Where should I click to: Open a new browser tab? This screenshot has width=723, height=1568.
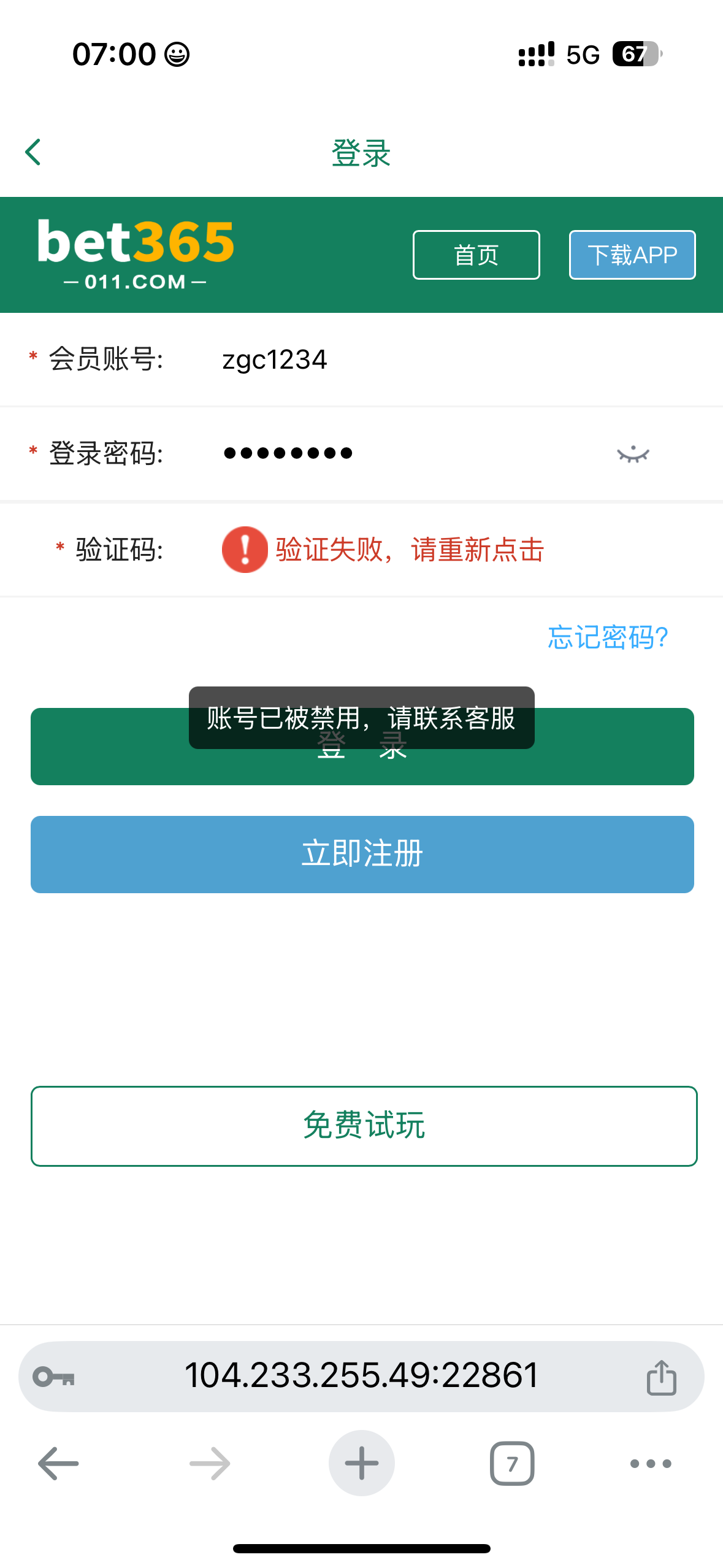pyautogui.click(x=361, y=1463)
